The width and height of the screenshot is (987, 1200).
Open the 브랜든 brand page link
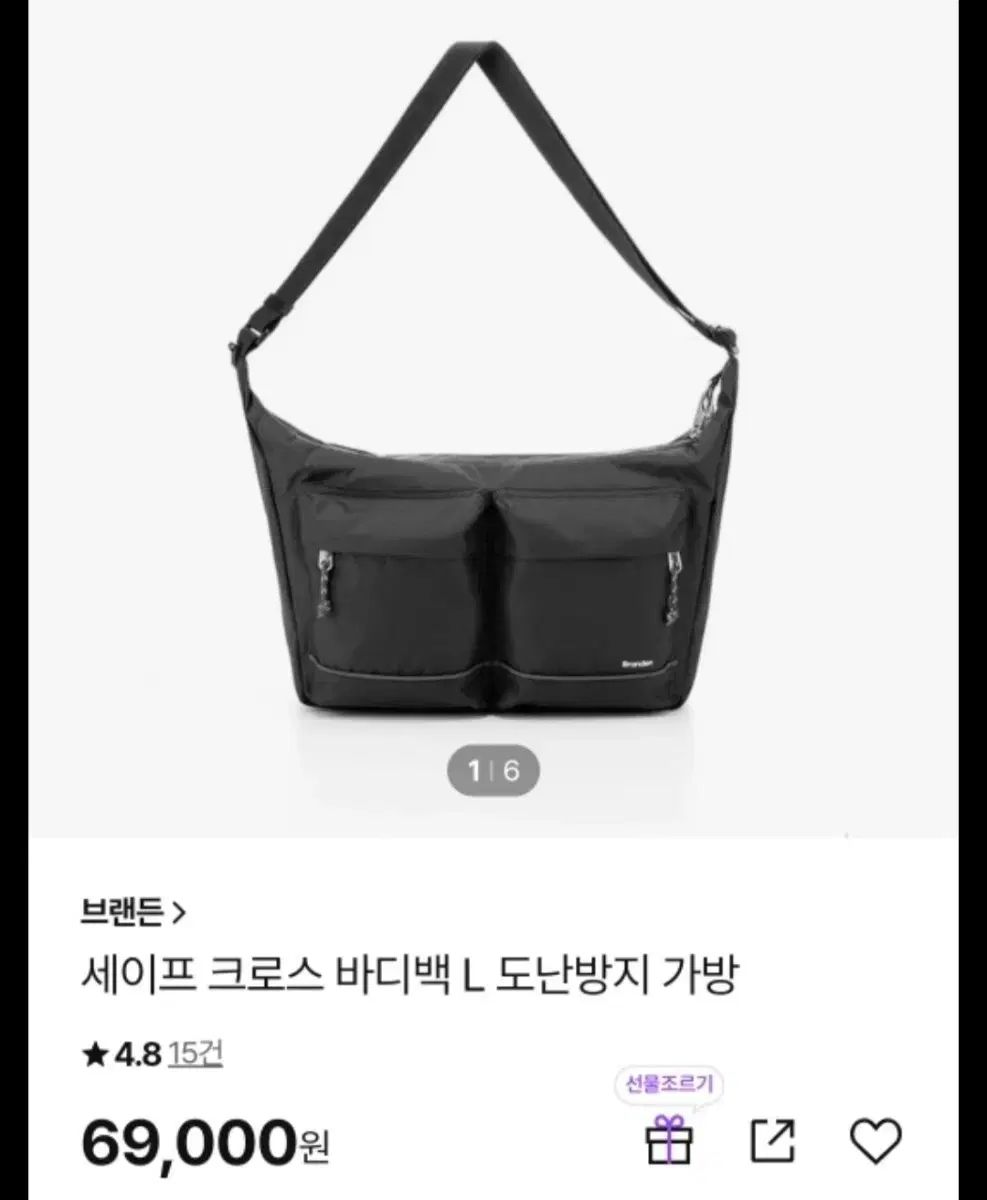click(x=133, y=911)
